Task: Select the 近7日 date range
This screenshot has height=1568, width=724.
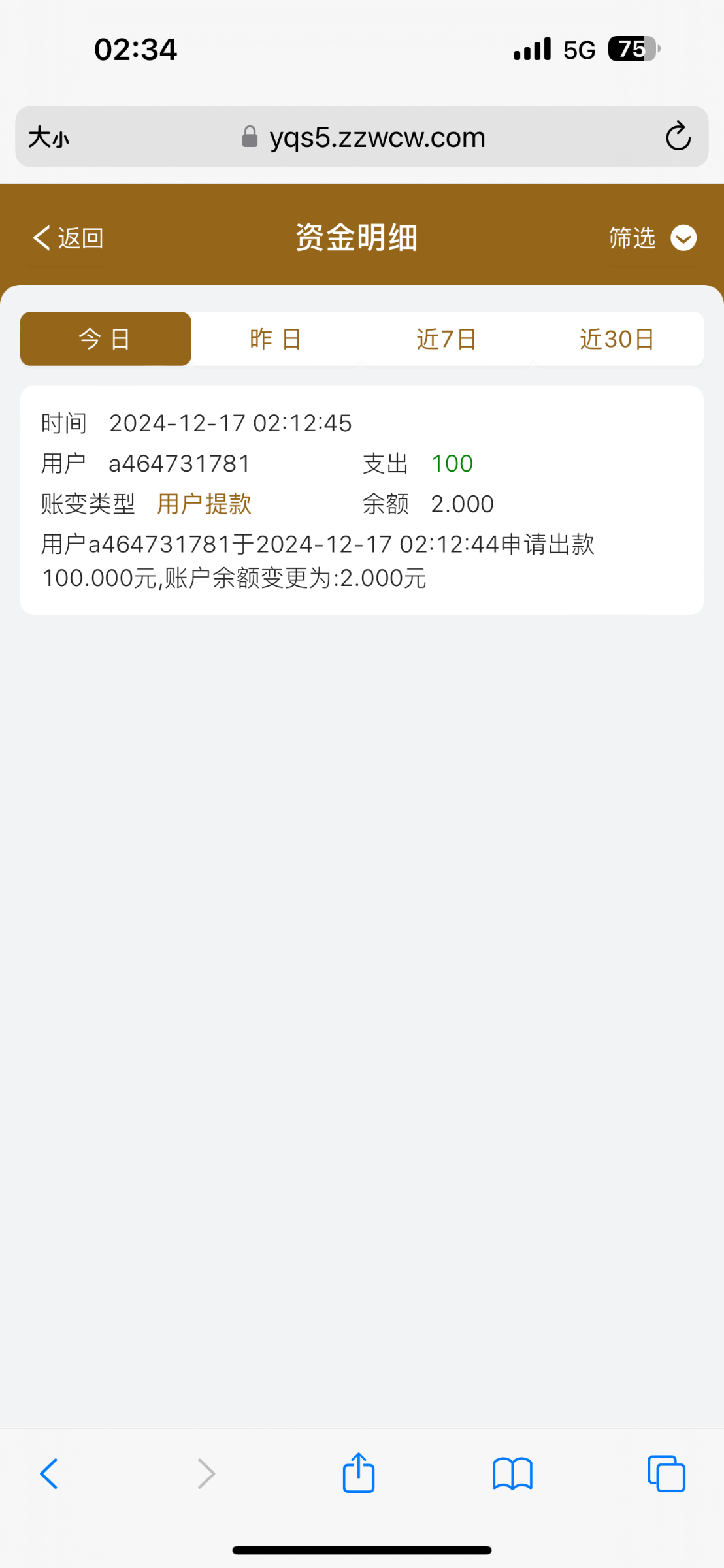Action: pyautogui.click(x=447, y=338)
